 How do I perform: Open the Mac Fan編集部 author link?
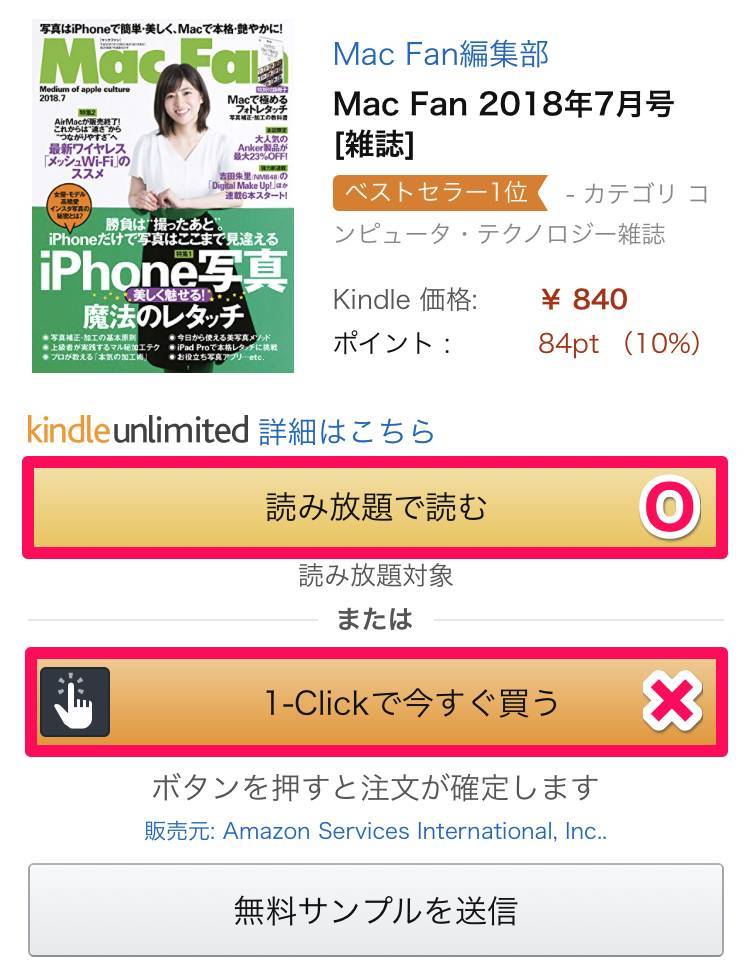(441, 53)
